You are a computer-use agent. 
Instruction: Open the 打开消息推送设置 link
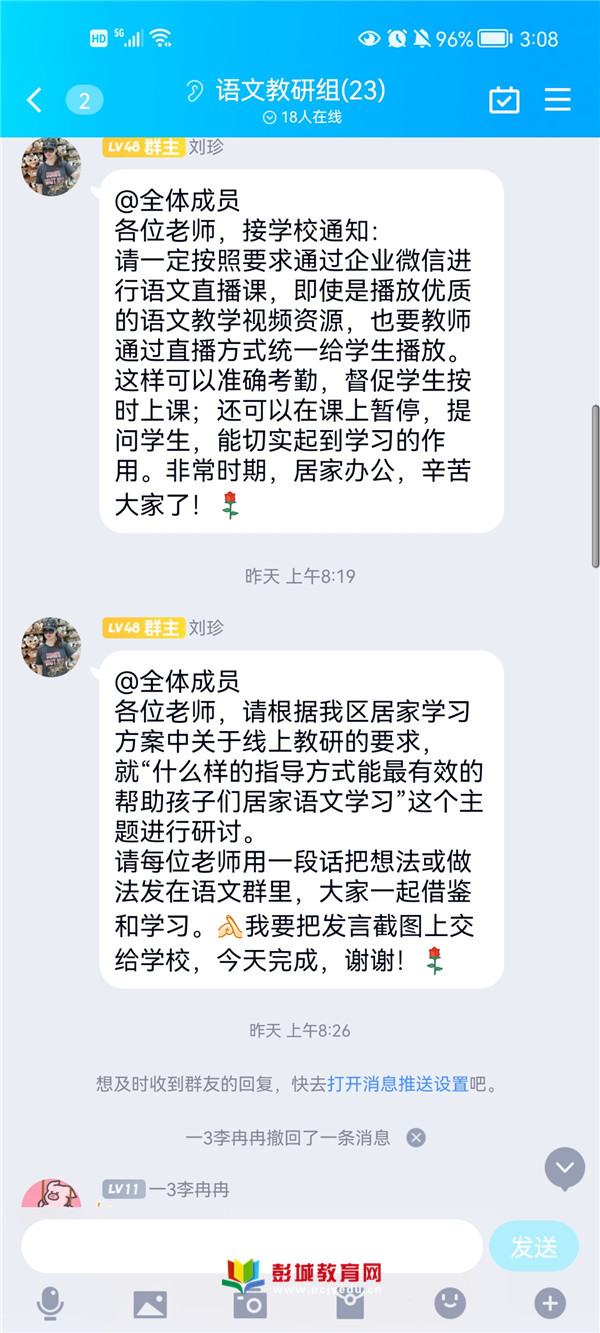pyautogui.click(x=397, y=1083)
